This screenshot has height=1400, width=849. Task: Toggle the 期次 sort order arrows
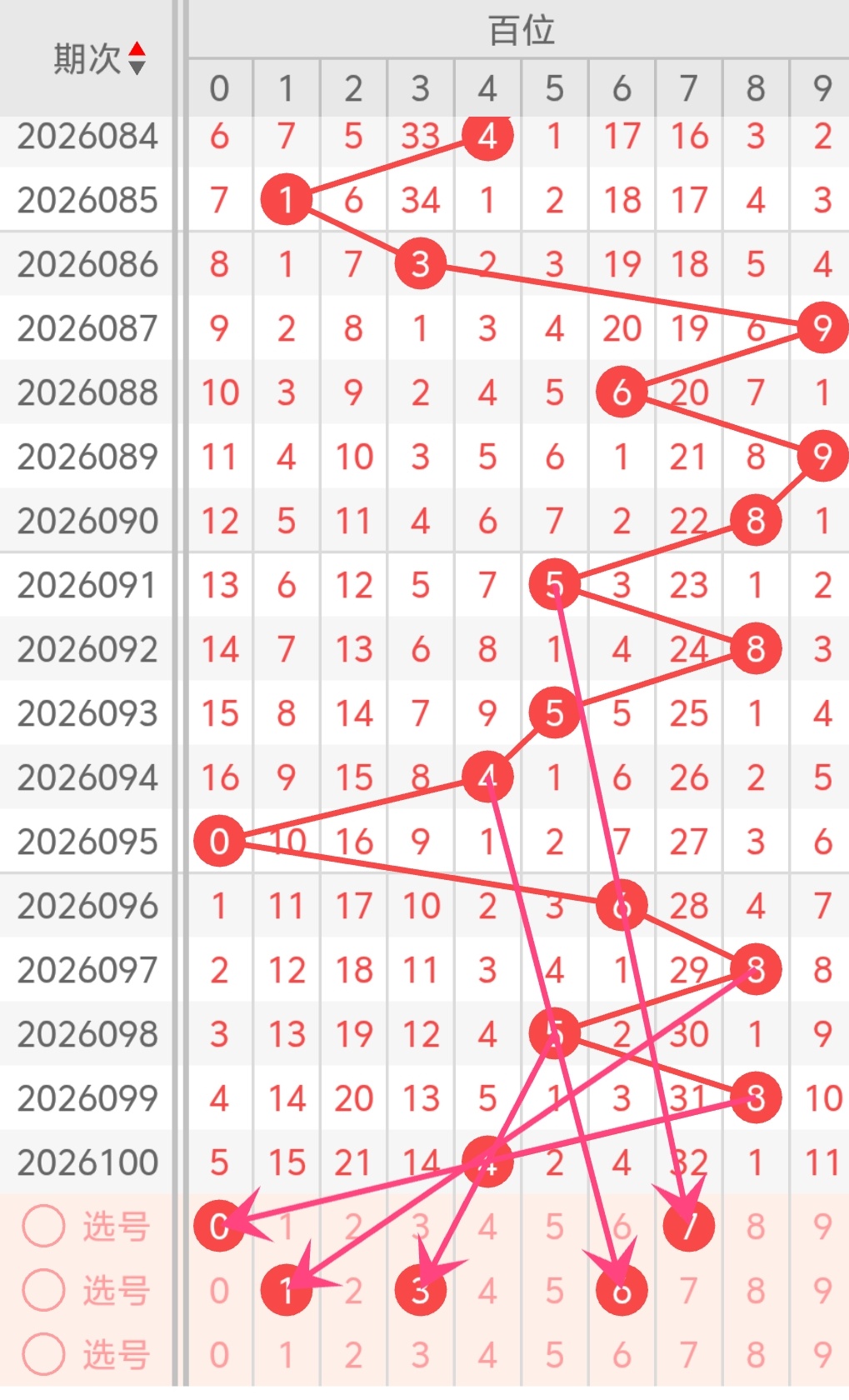(x=137, y=58)
